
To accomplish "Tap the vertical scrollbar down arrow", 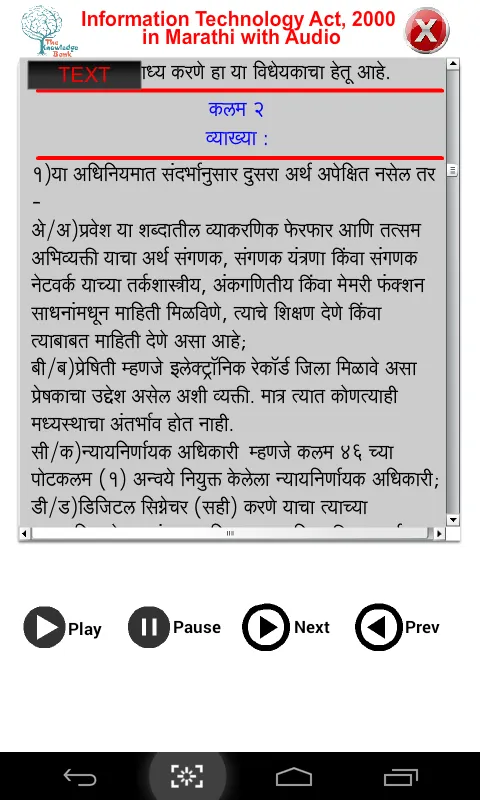I will tap(452, 519).
